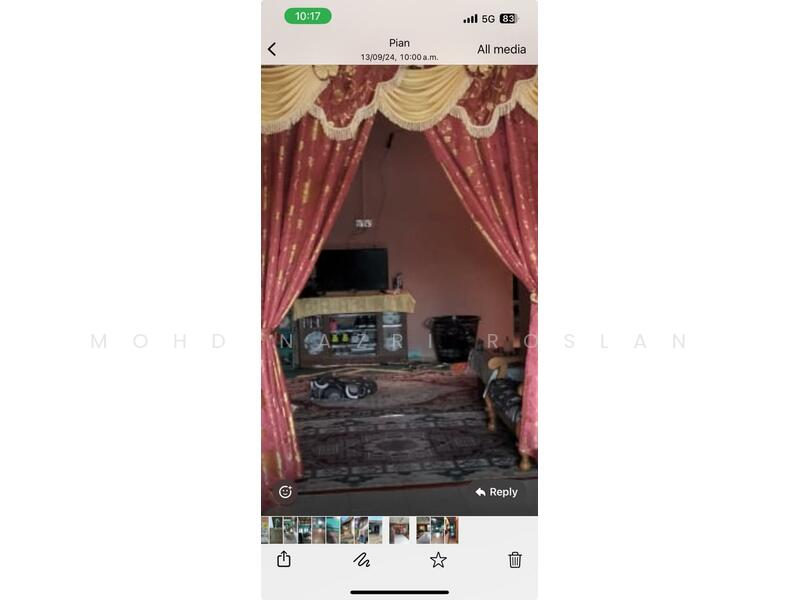Go back to the chat
This screenshot has width=800, height=600.
(x=272, y=49)
